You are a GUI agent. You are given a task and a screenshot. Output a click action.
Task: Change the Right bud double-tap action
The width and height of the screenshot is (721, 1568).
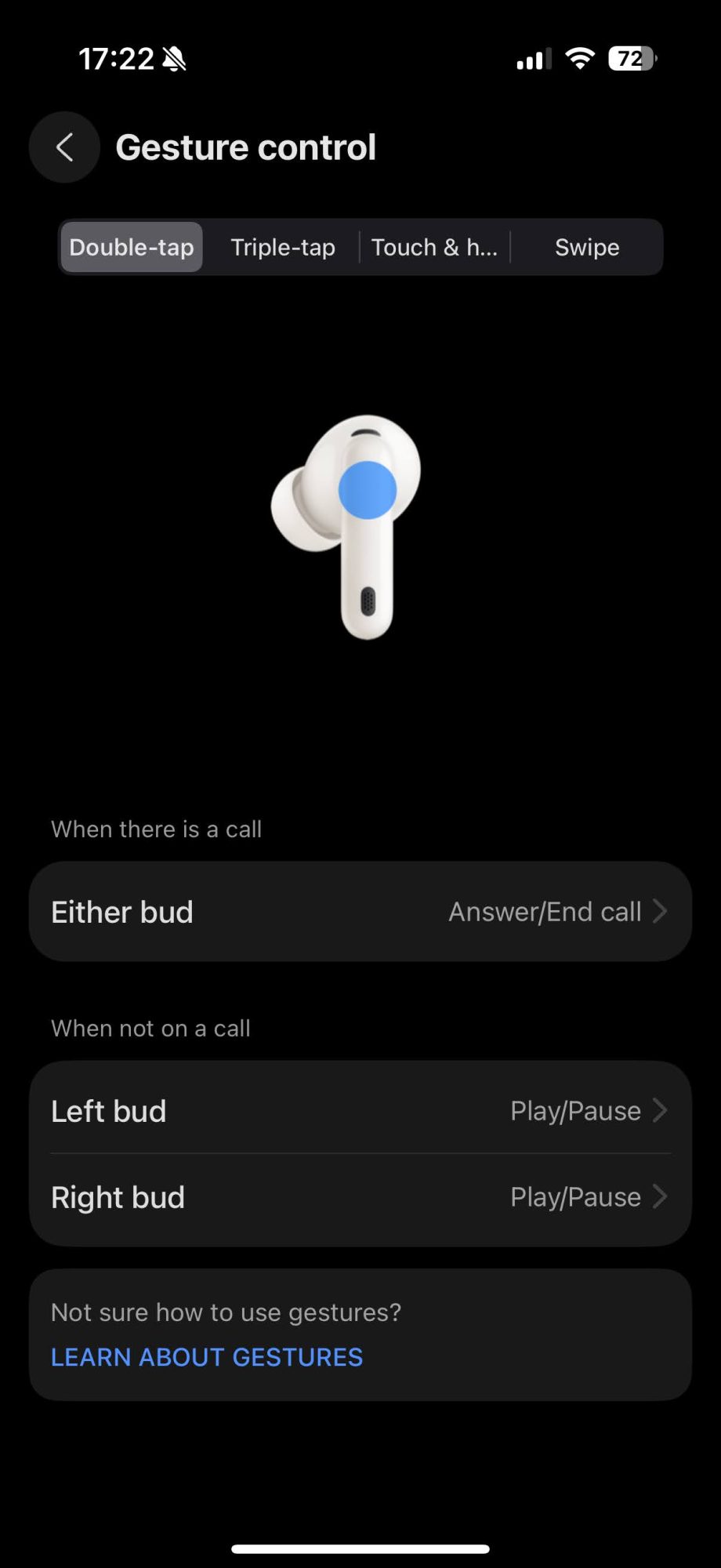[x=360, y=1197]
